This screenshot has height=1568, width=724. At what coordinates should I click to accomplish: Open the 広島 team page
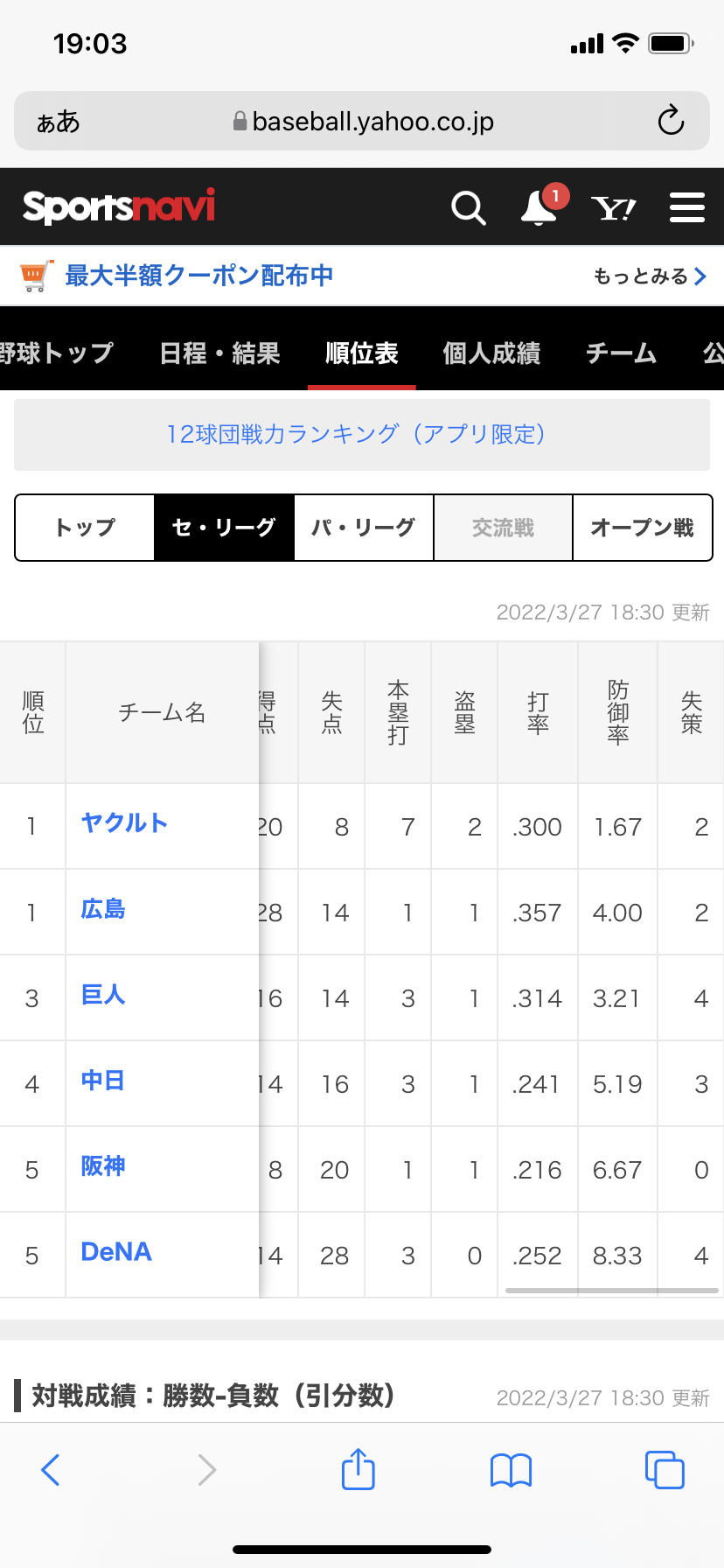[103, 909]
